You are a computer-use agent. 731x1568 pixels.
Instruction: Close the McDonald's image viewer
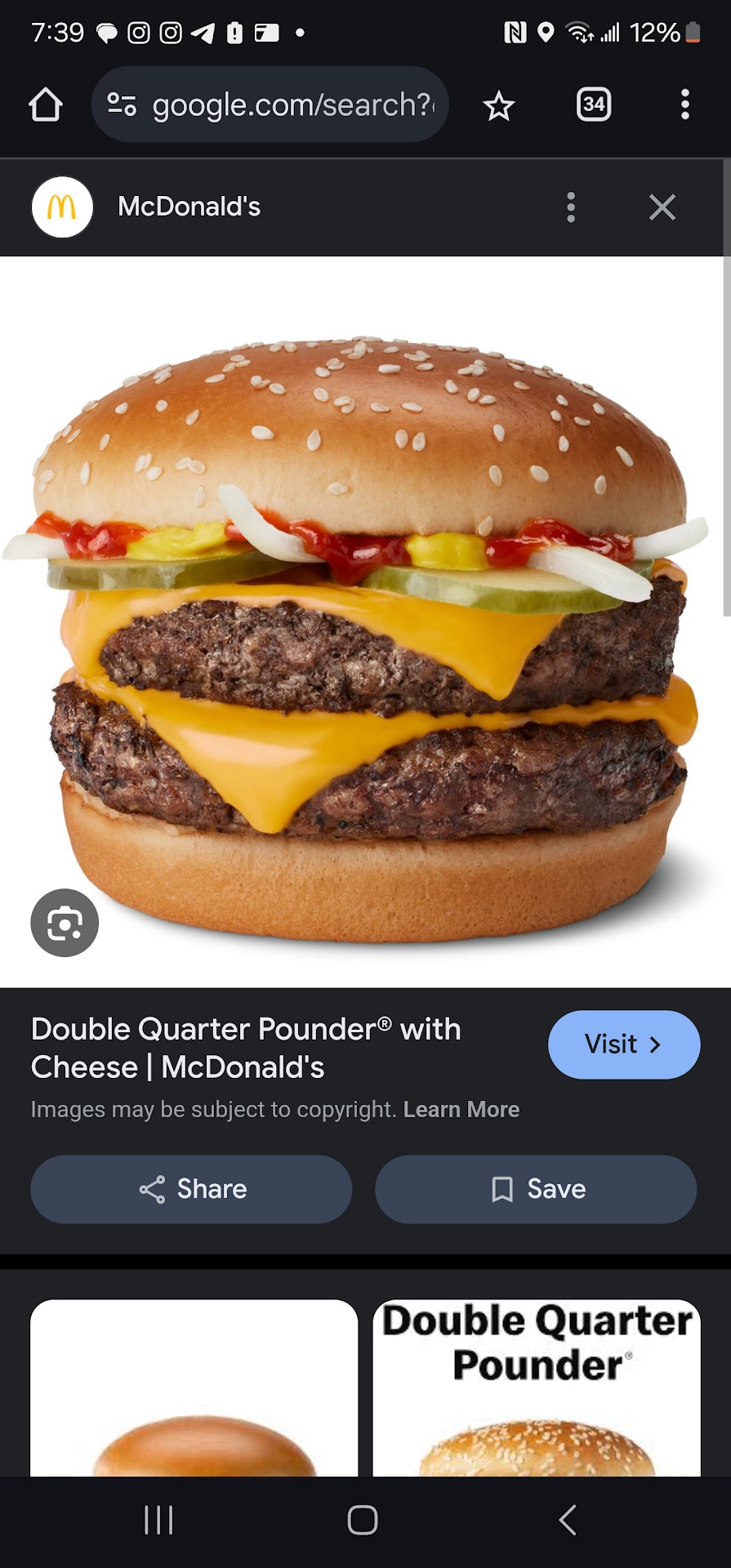(x=662, y=207)
